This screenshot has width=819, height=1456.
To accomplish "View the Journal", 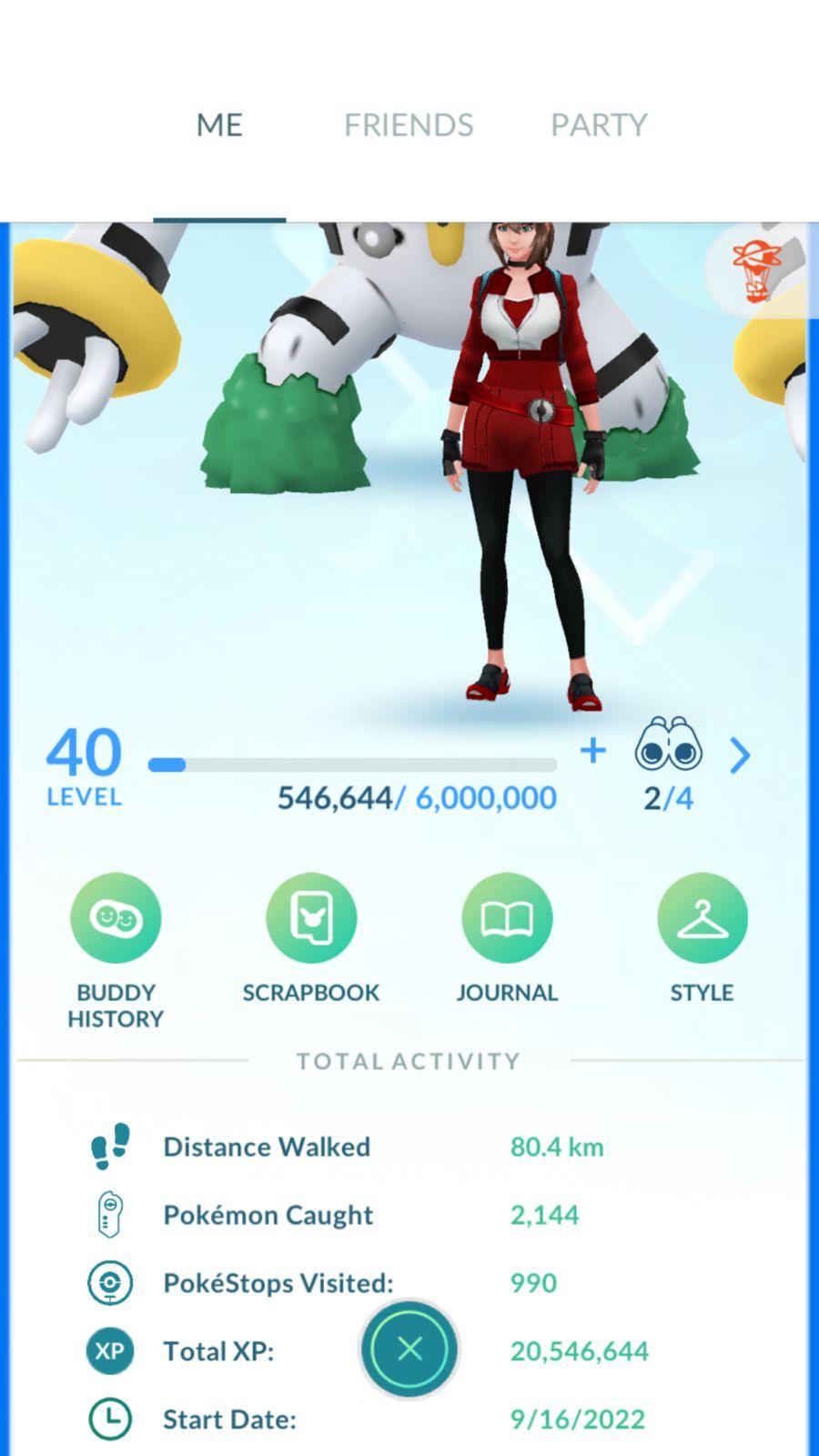I will coord(507,919).
